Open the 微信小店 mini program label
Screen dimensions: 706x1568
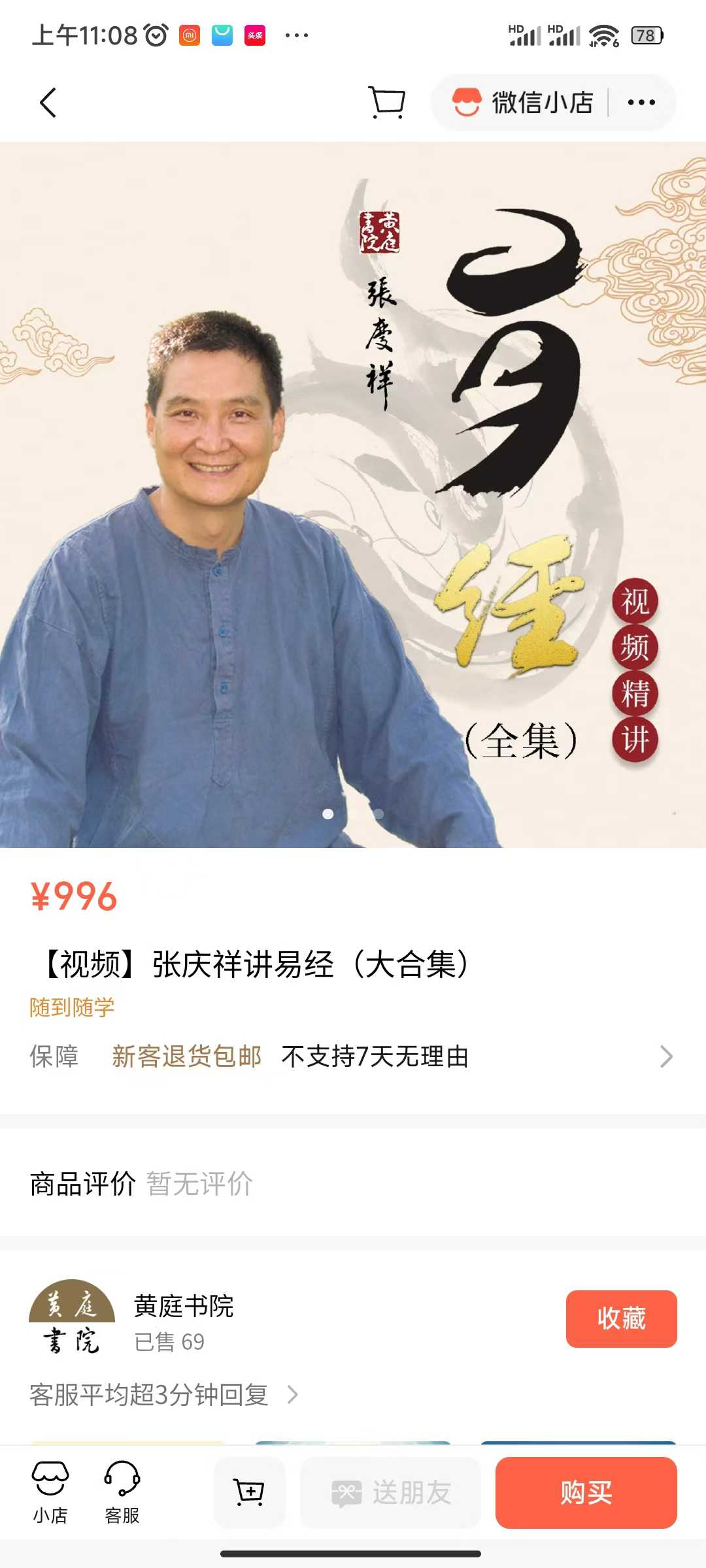(523, 103)
